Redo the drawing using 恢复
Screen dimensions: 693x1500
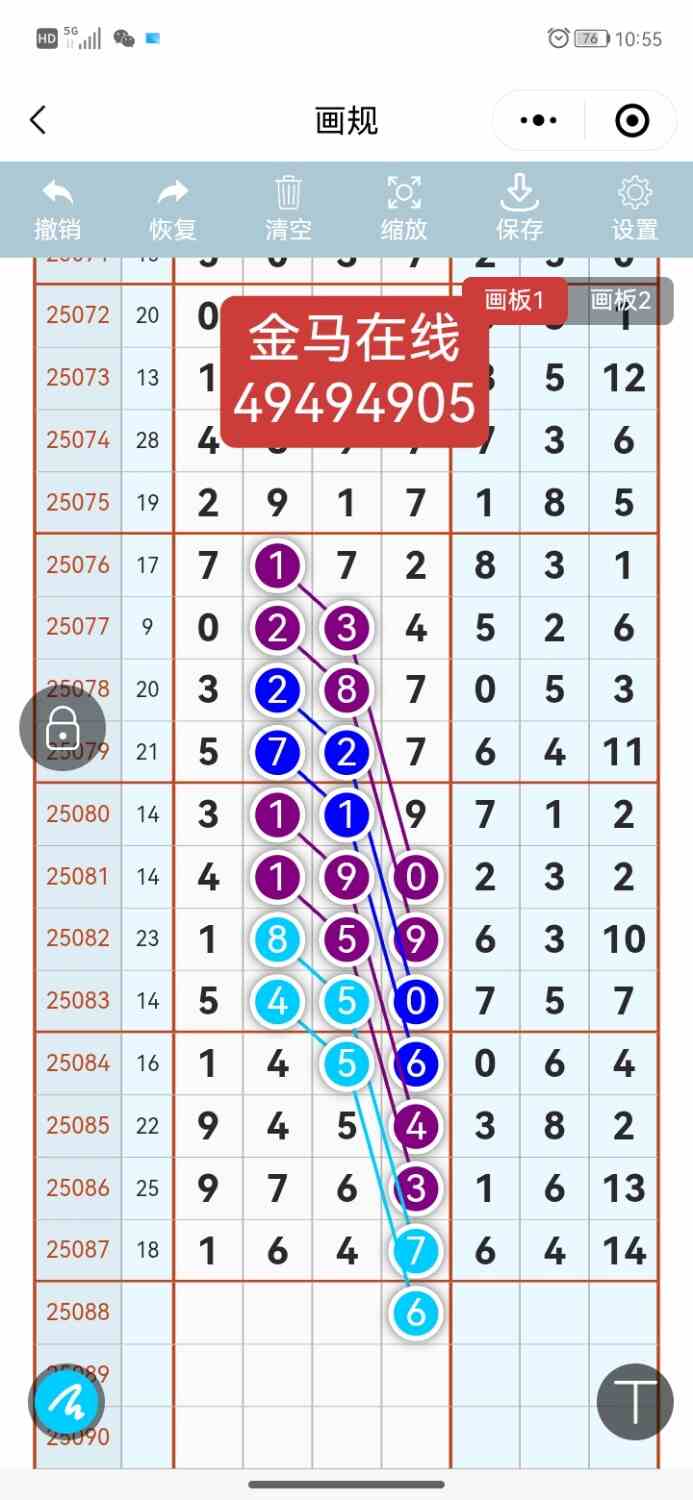(x=173, y=209)
